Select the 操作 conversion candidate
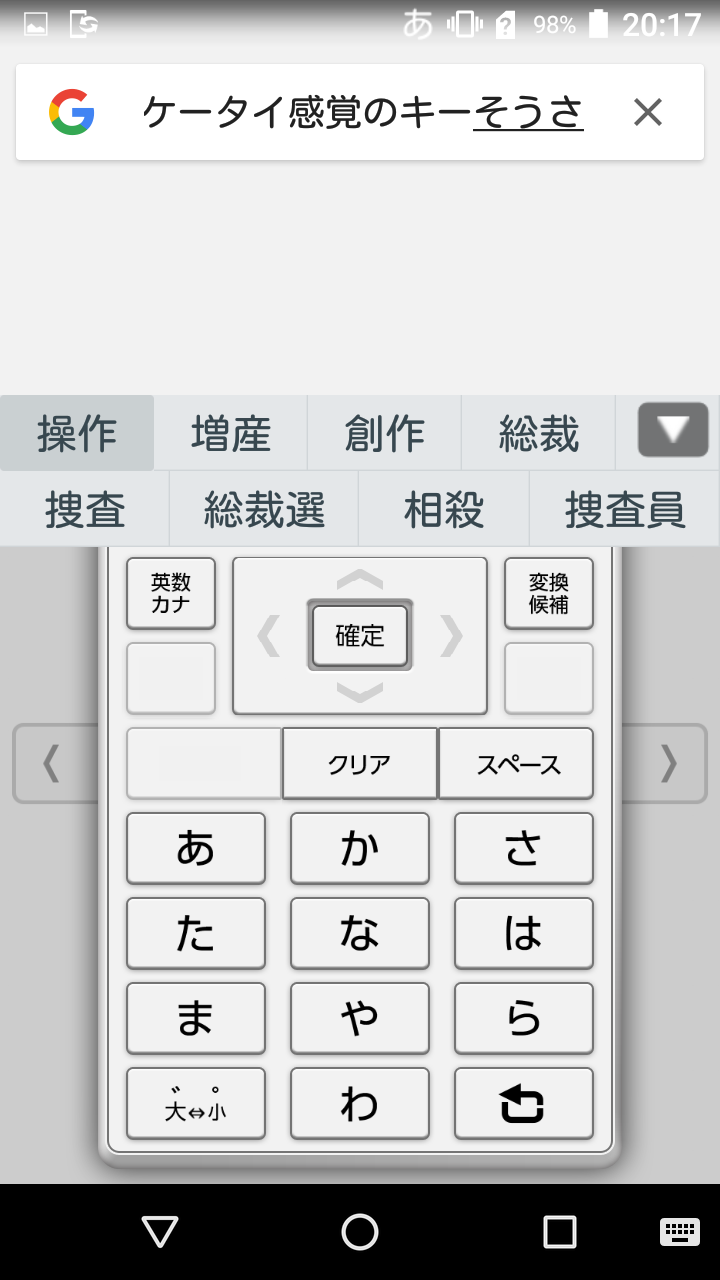 pyautogui.click(x=77, y=433)
